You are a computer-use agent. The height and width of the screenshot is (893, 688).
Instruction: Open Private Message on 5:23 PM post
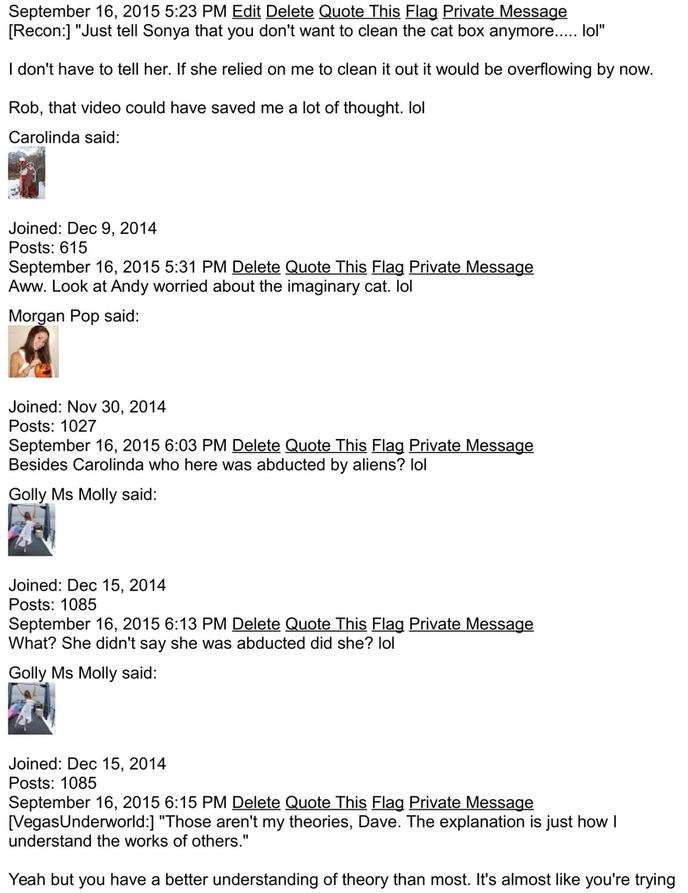(x=504, y=12)
